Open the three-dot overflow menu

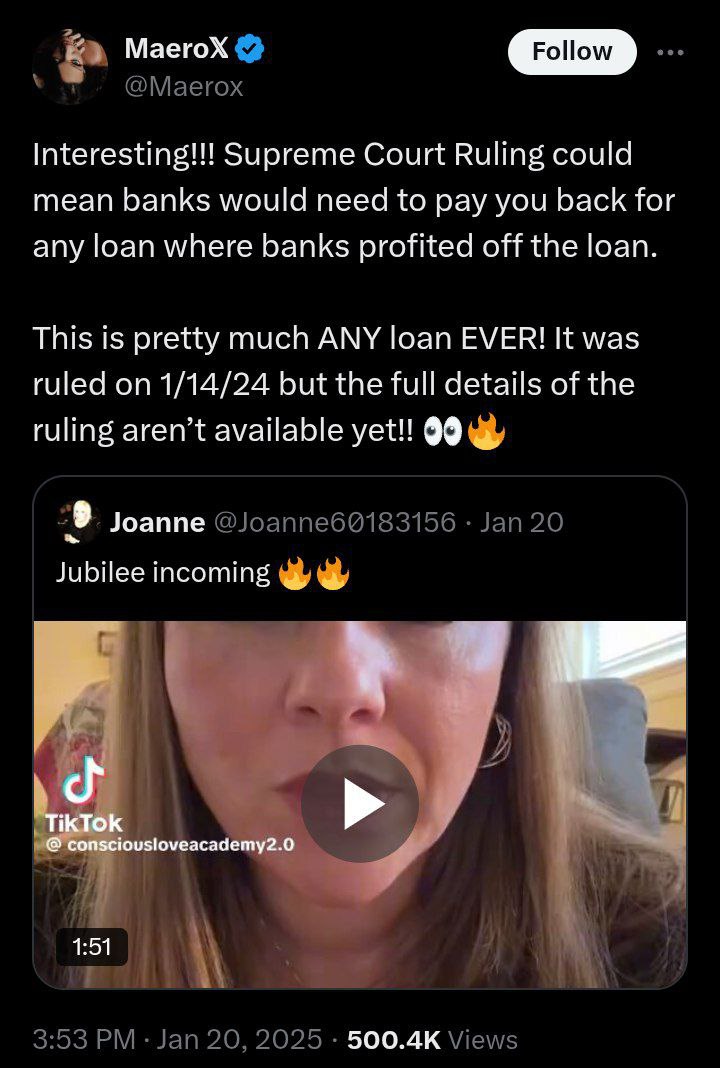pyautogui.click(x=670, y=52)
